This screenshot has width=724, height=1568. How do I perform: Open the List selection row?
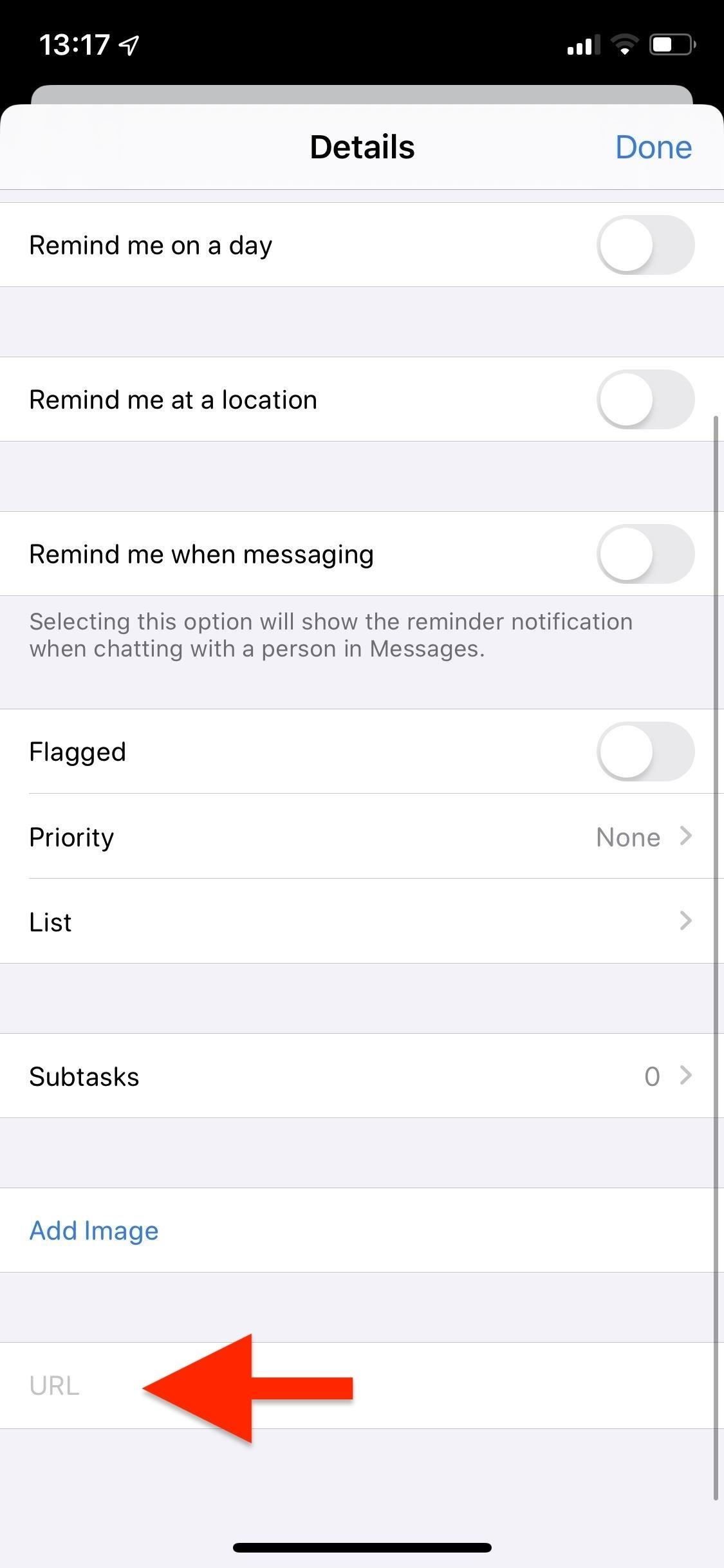pos(360,922)
